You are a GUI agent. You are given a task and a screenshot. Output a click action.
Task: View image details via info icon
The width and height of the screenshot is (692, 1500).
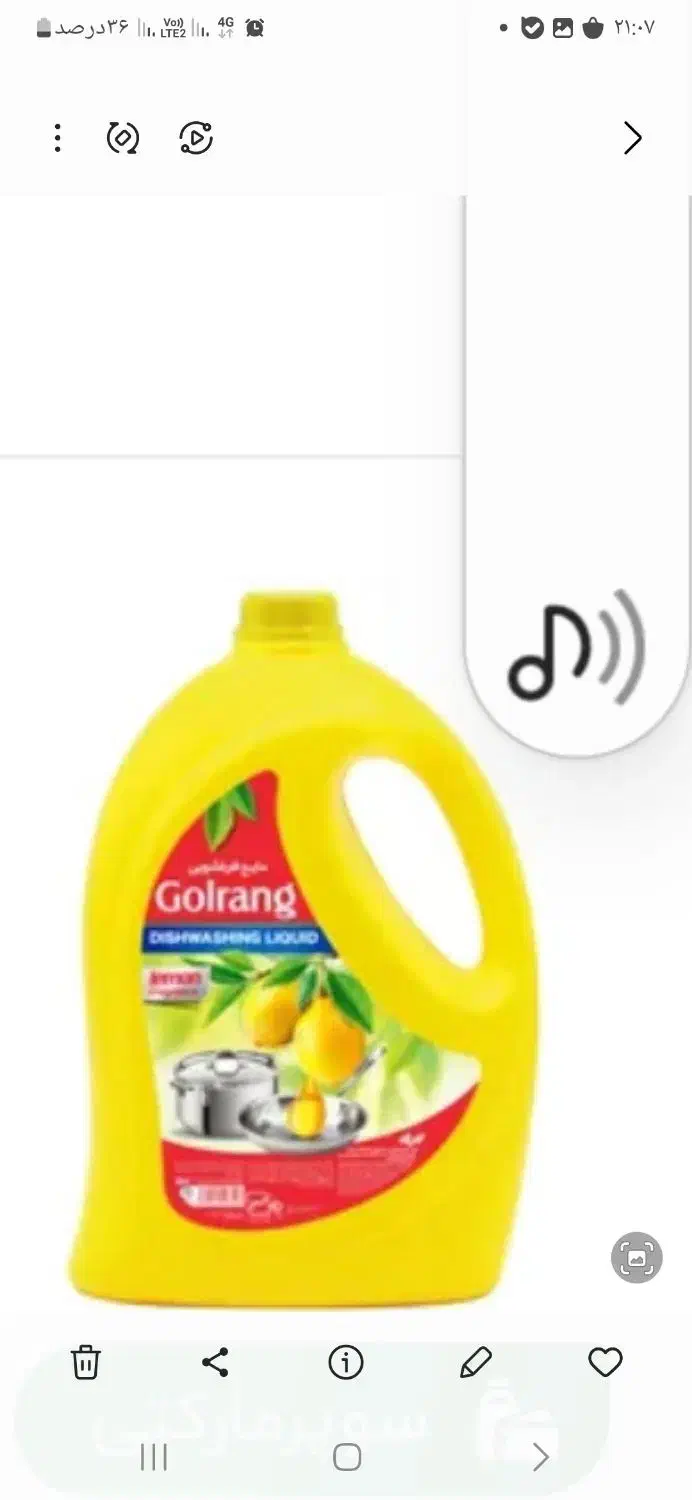click(346, 1362)
